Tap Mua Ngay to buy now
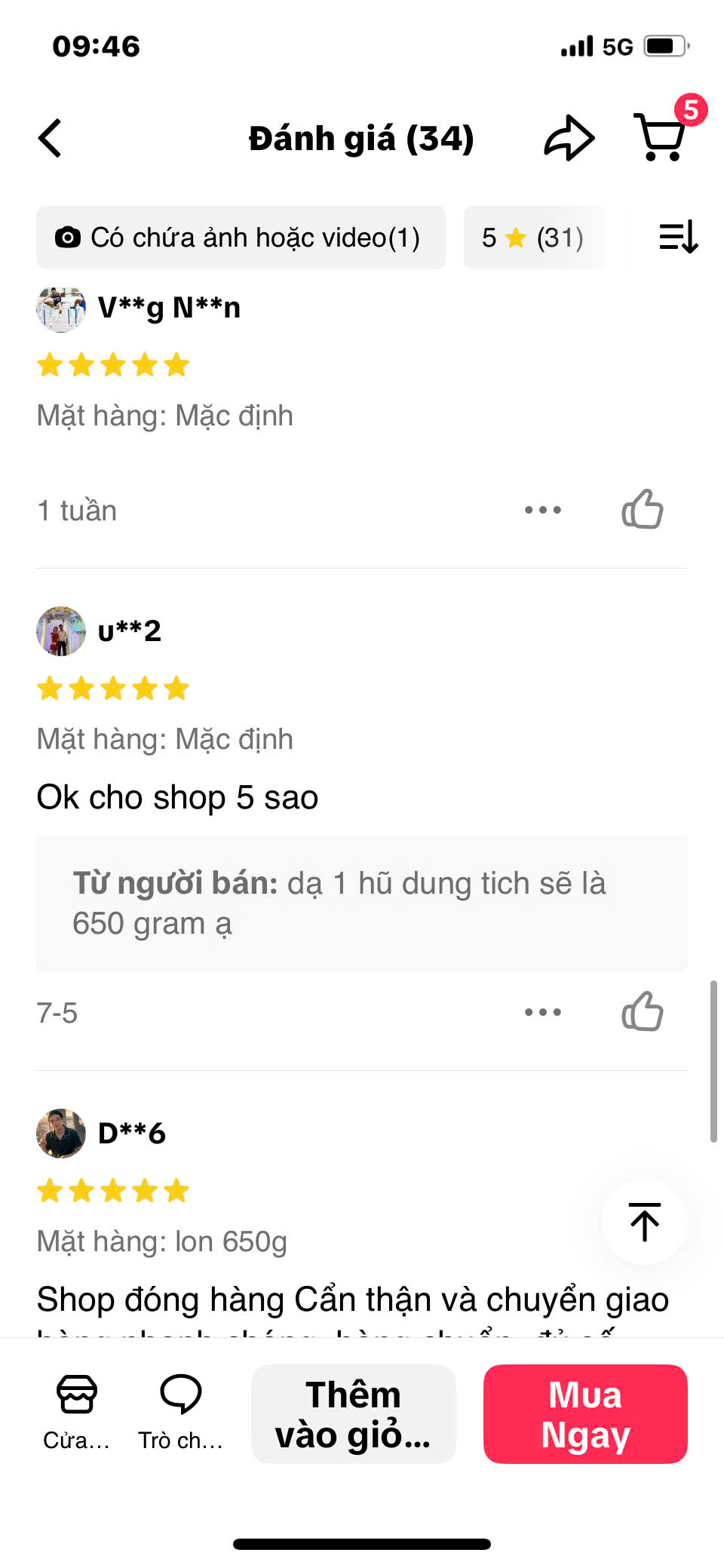 pyautogui.click(x=585, y=1414)
